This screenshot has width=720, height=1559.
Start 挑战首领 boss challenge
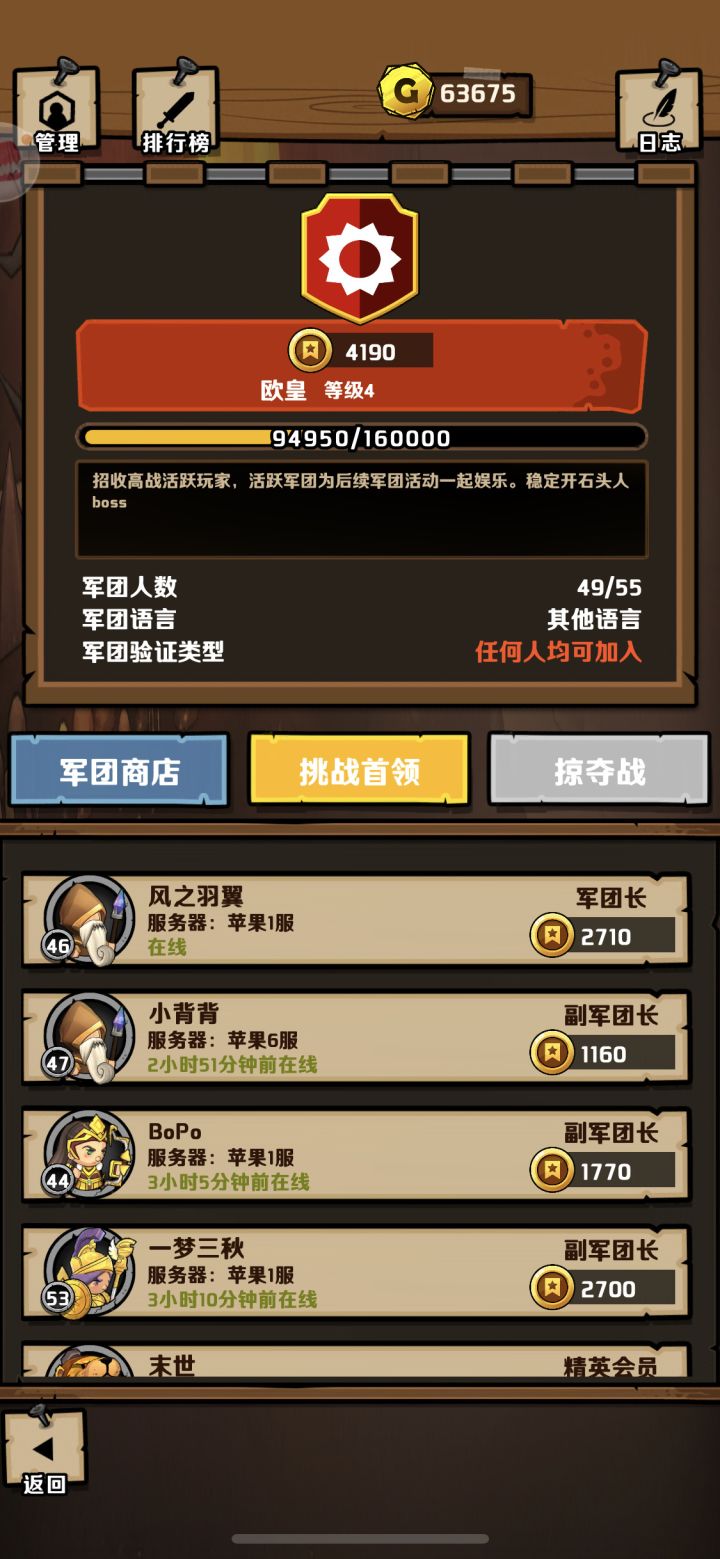point(359,769)
